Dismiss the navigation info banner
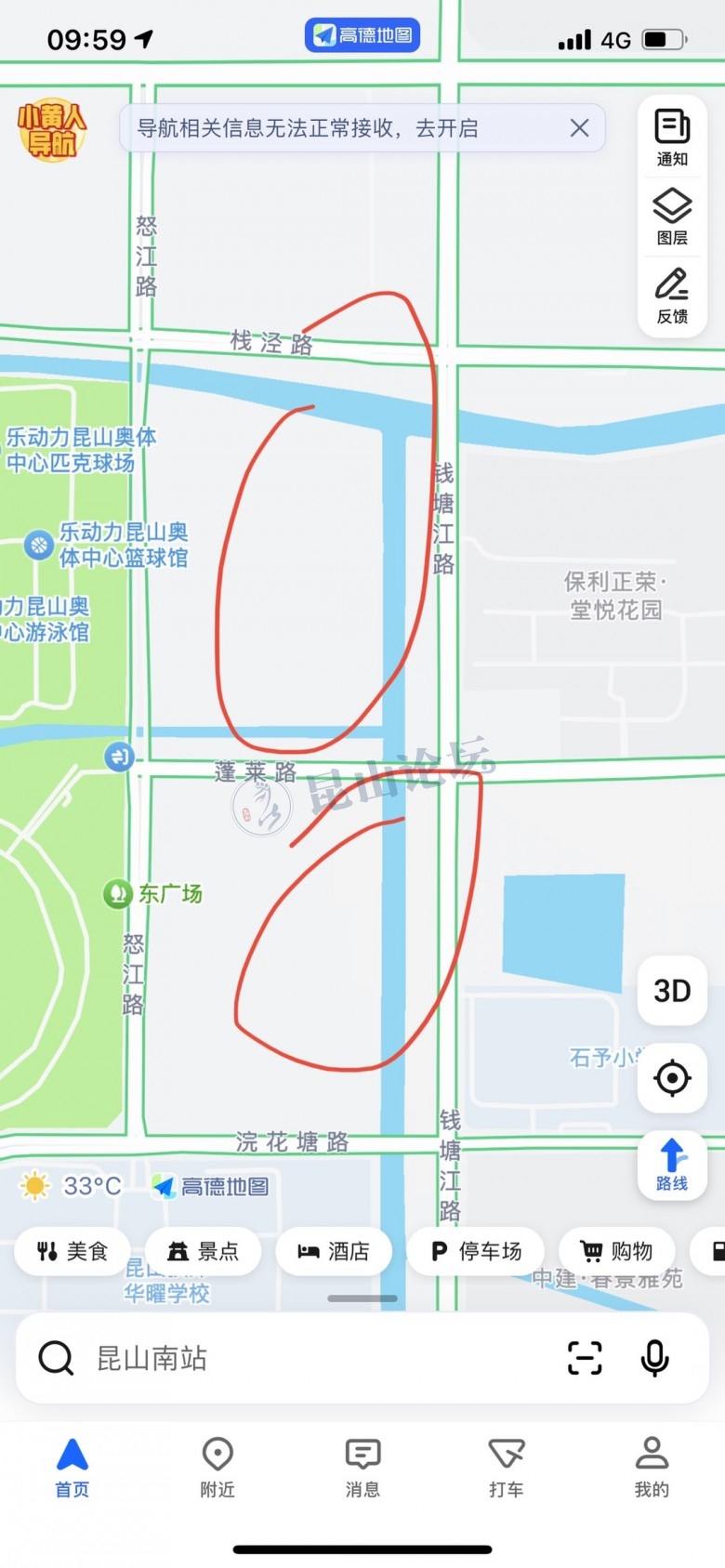Image resolution: width=725 pixels, height=1568 pixels. point(579,128)
